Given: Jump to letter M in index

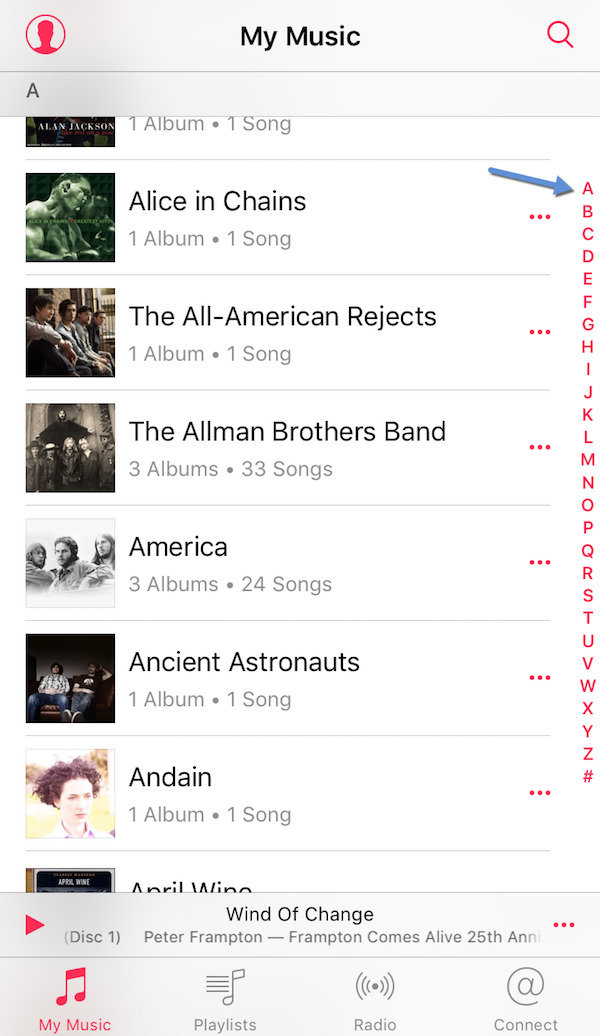Looking at the screenshot, I should pos(587,460).
